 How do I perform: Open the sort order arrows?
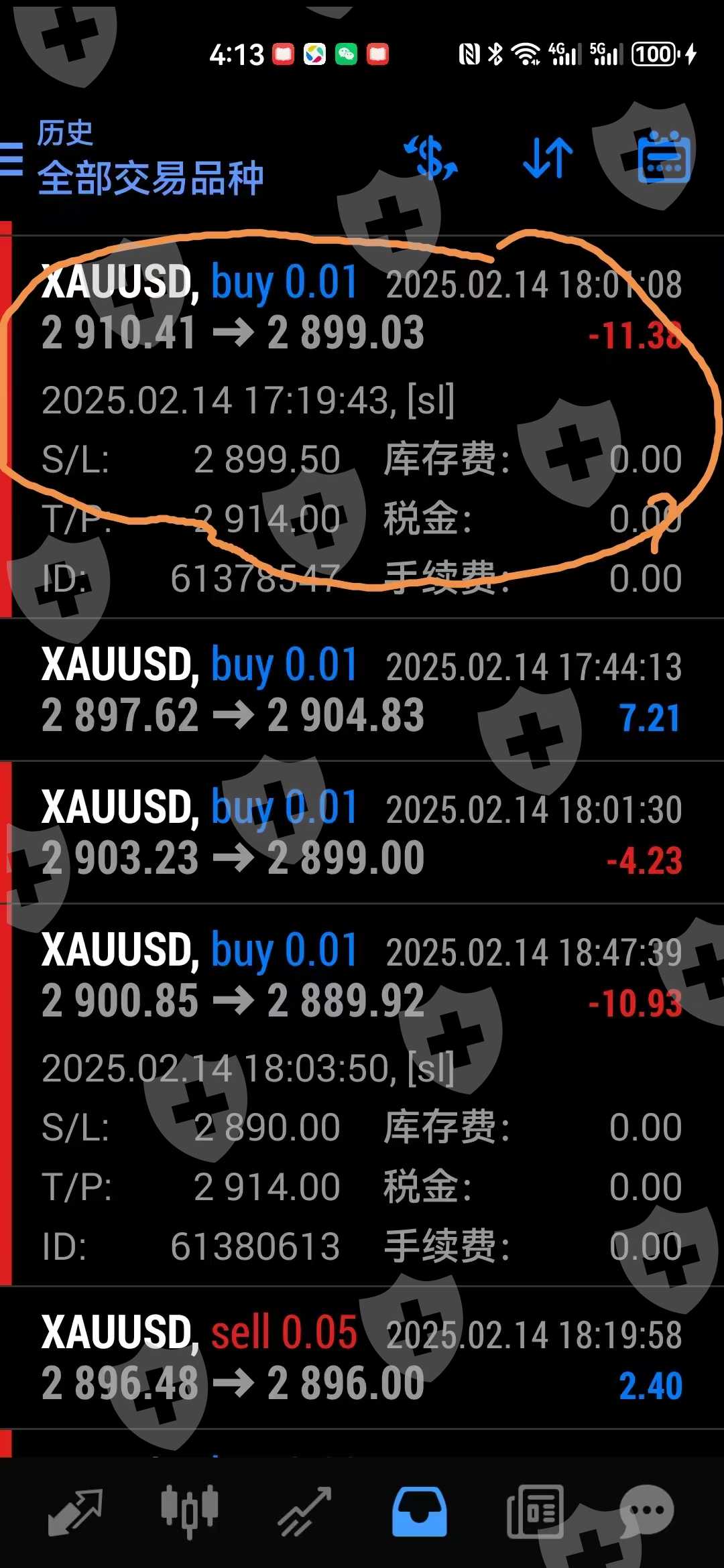(x=548, y=158)
